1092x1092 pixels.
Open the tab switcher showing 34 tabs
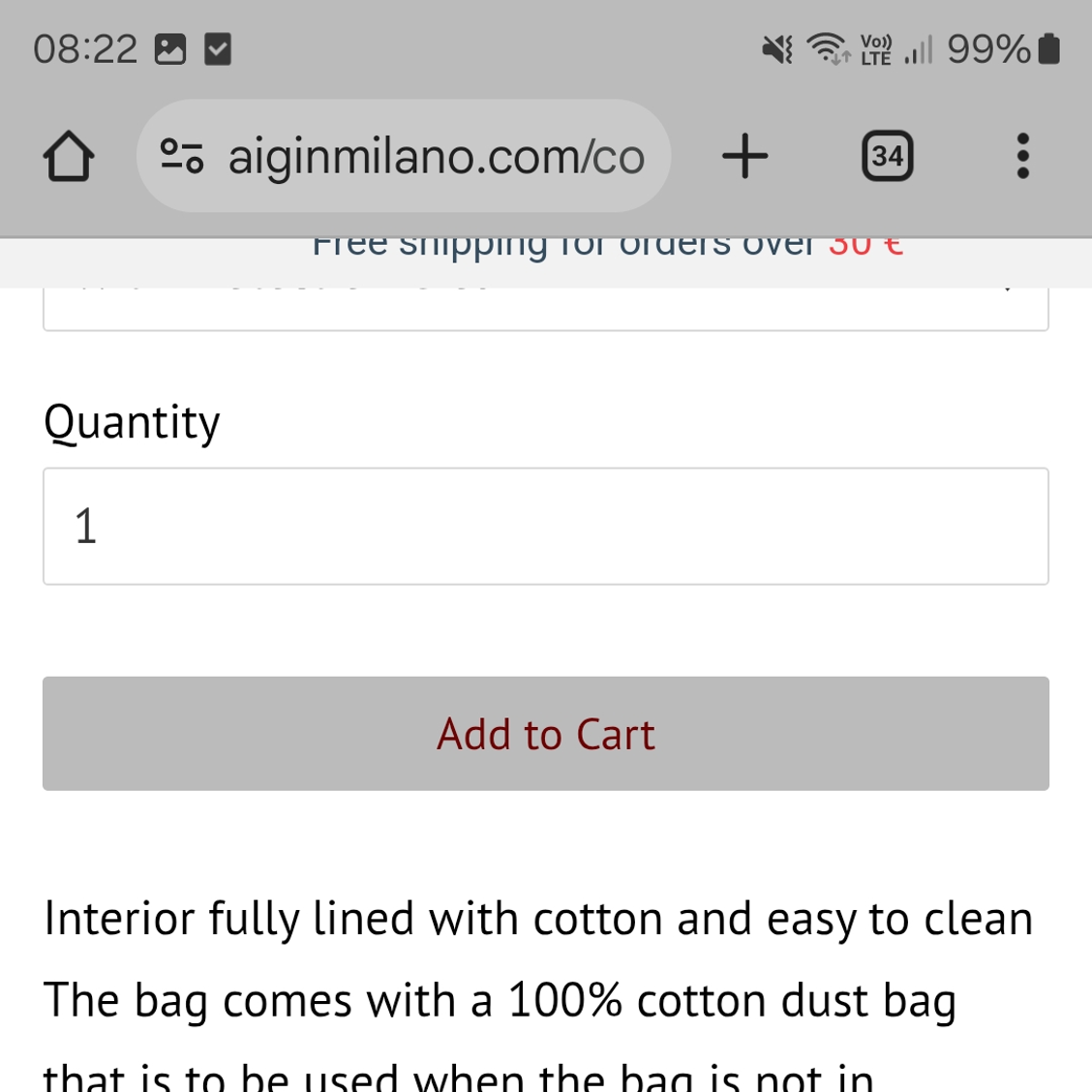coord(887,157)
